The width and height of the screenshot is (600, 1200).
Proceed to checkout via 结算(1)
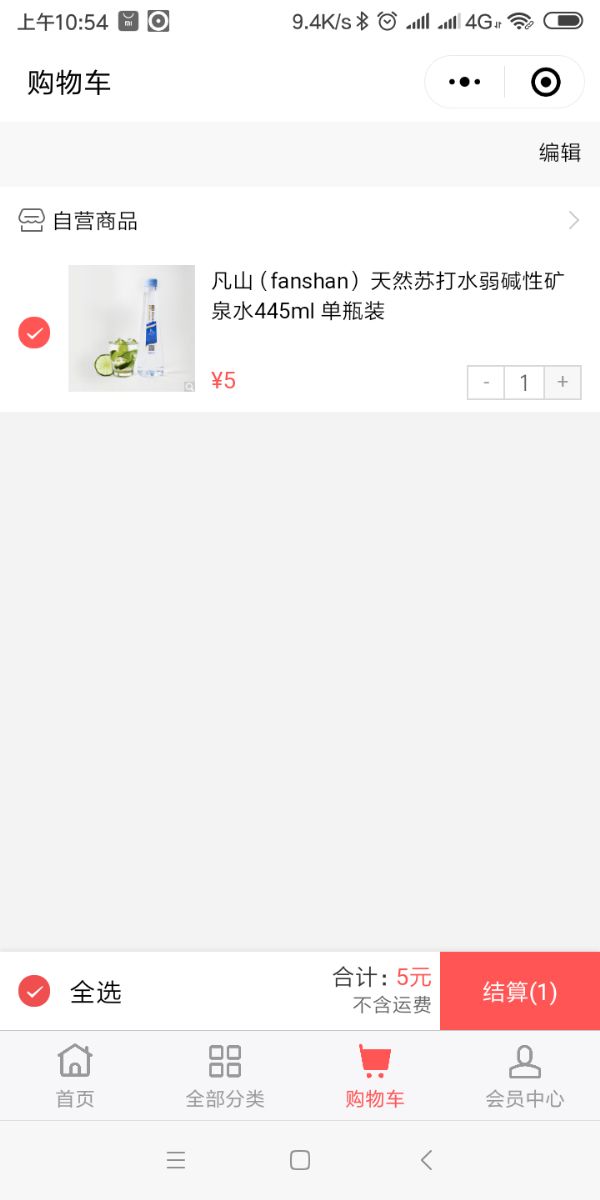click(519, 991)
